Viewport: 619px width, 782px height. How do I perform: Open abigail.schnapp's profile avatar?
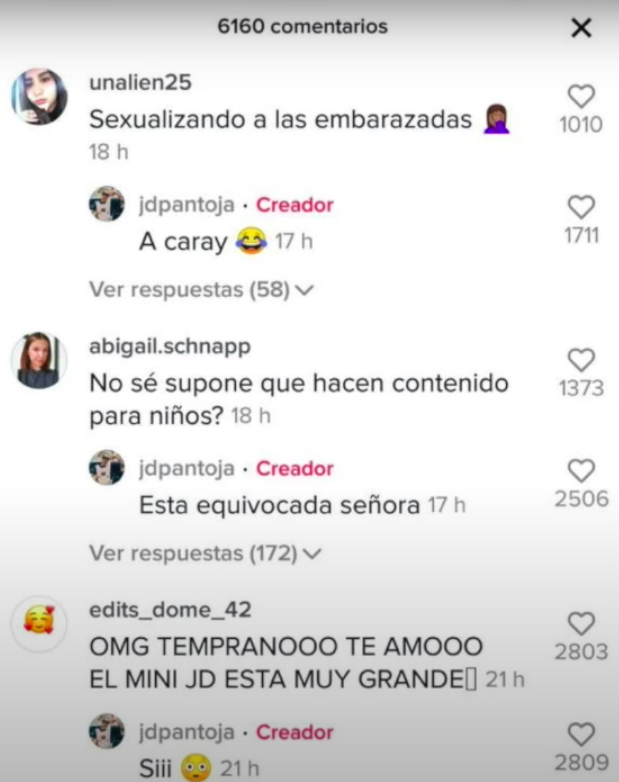click(x=39, y=360)
